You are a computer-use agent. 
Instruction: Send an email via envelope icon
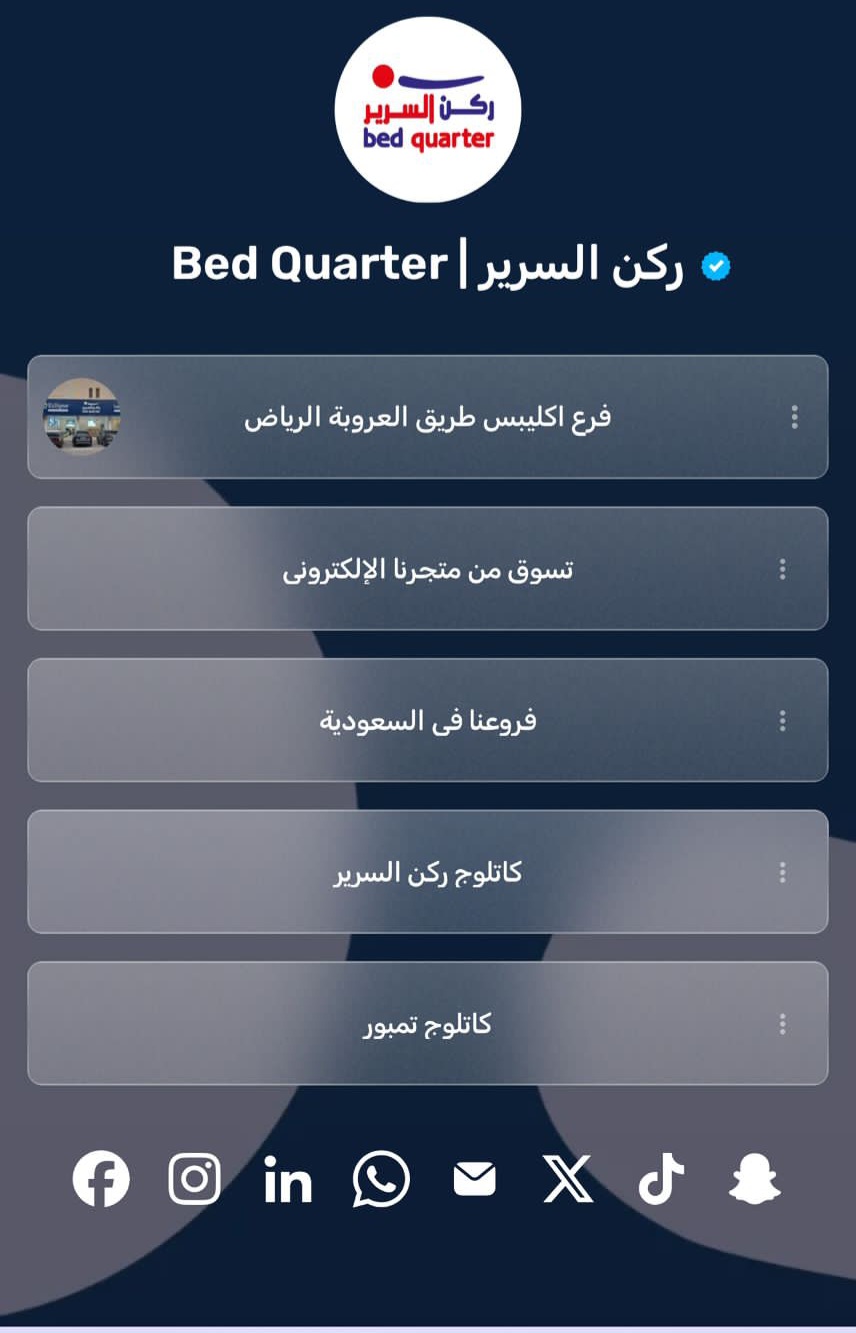coord(474,1180)
